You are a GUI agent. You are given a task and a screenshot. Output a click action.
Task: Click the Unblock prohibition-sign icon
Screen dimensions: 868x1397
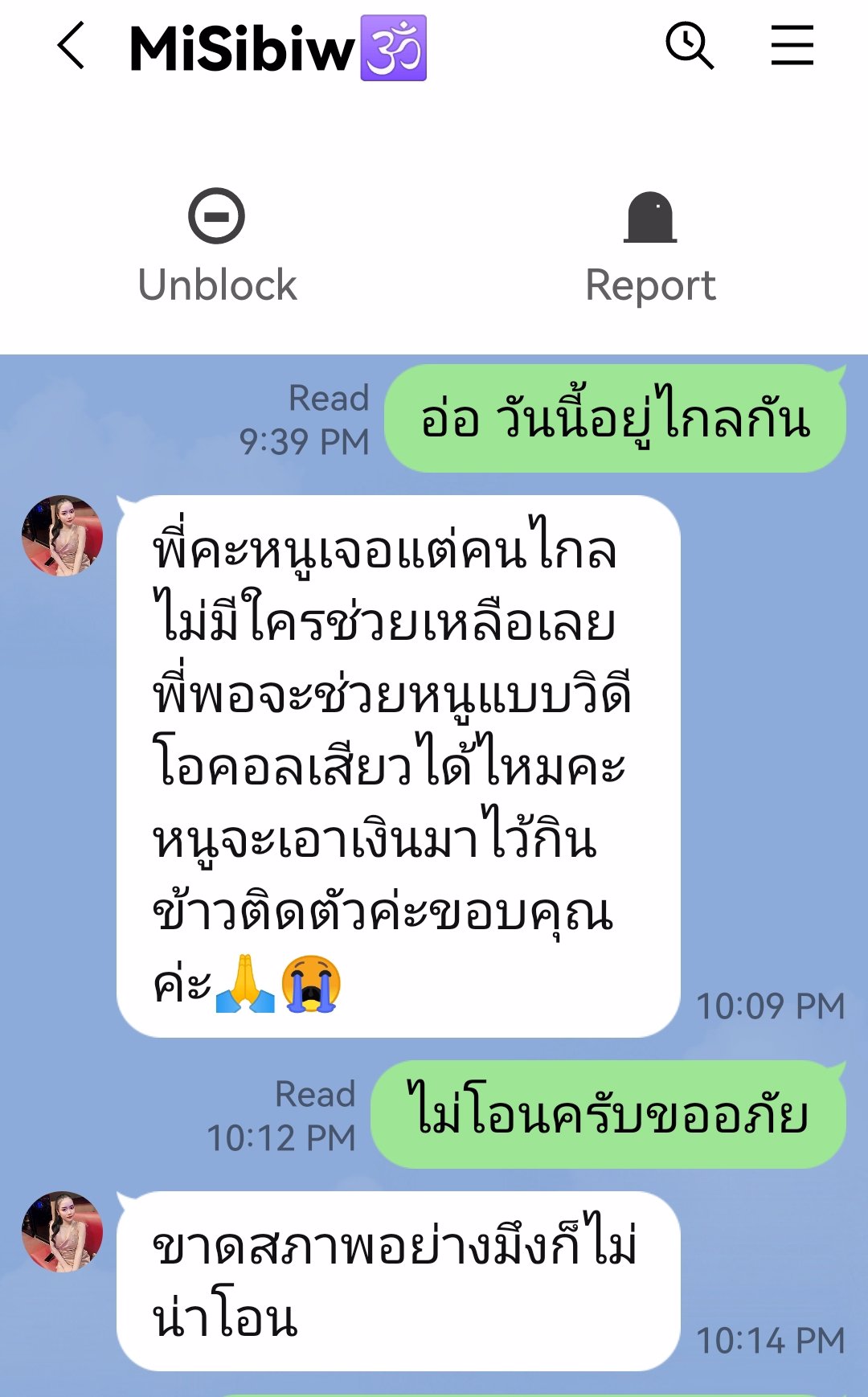215,217
